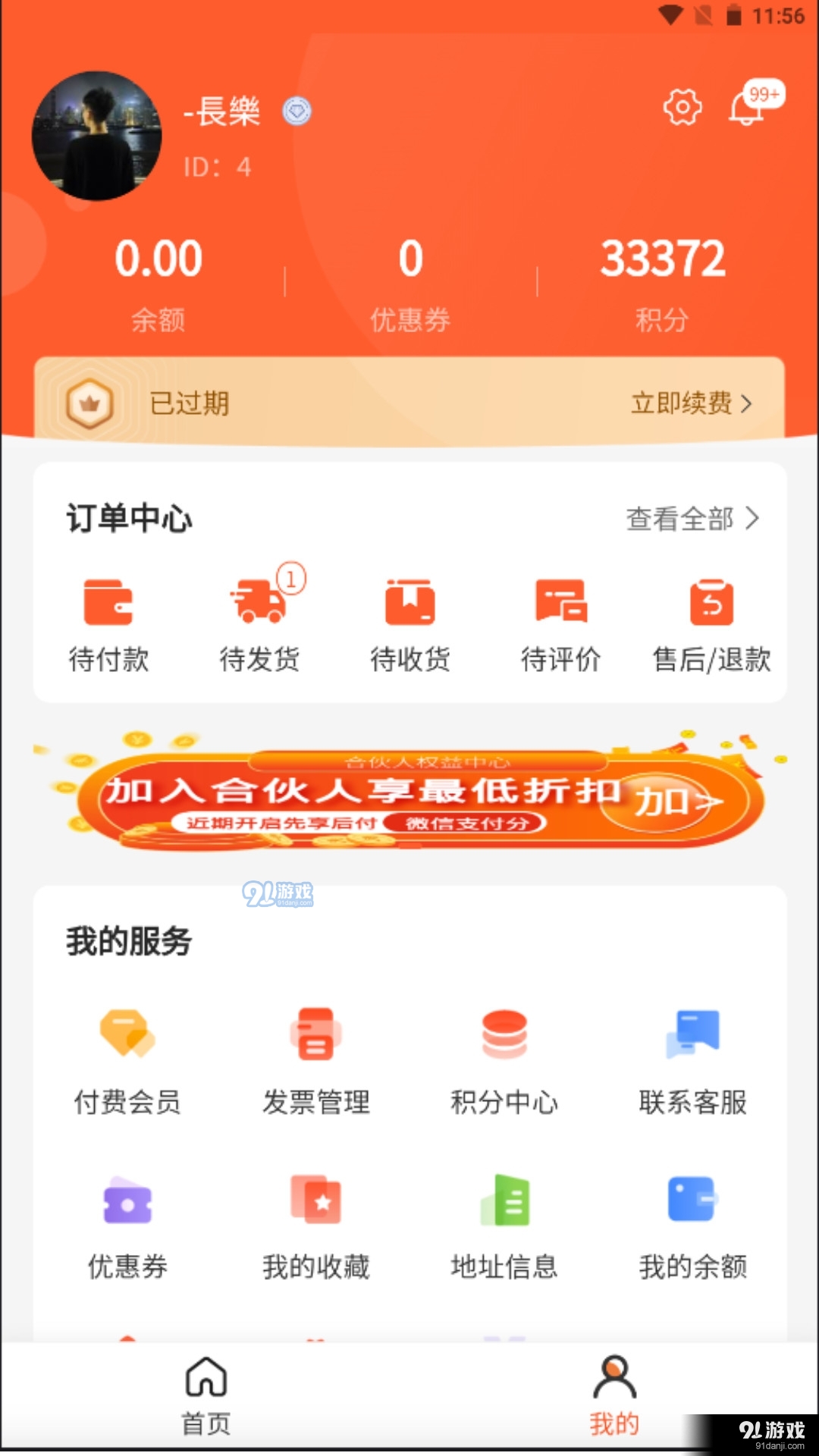Expand 查看全部 to view all orders

[x=686, y=519]
